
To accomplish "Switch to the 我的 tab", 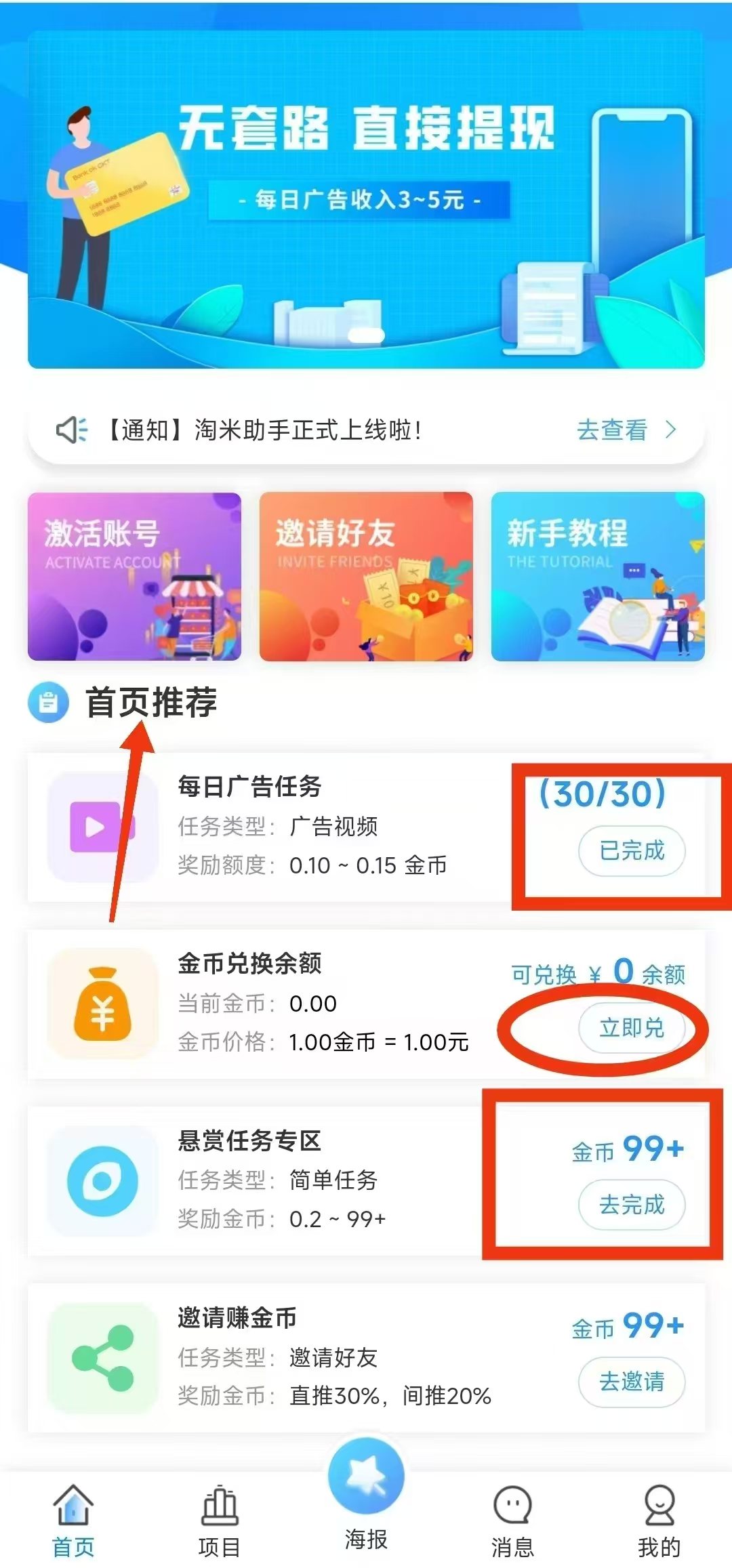I will (659, 1521).
